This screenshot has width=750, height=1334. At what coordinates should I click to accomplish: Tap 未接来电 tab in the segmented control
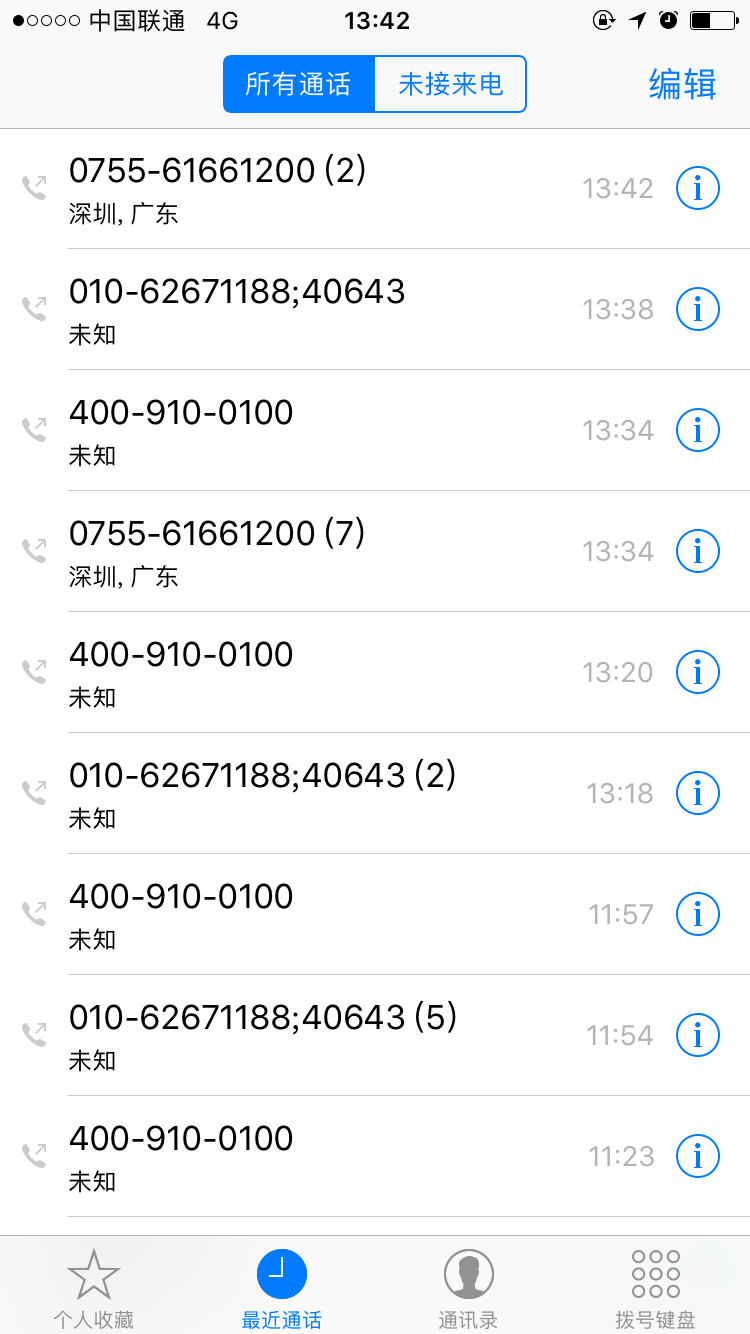coord(449,84)
